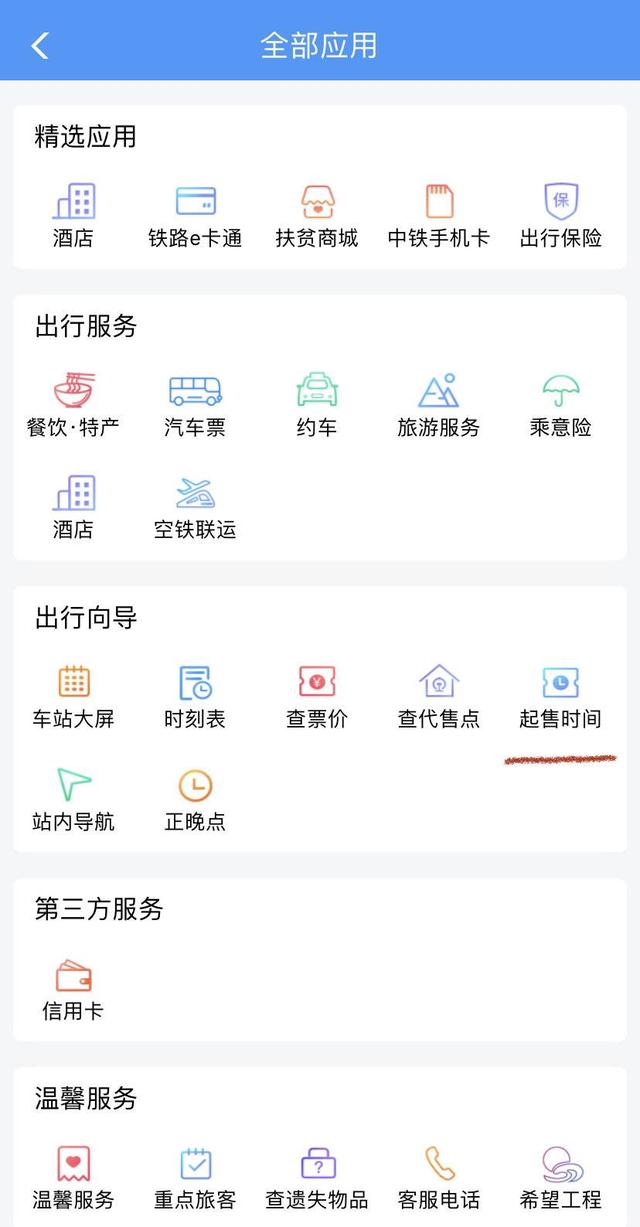Tap 汽车票 to book bus tickets
This screenshot has width=640, height=1227.
195,405
